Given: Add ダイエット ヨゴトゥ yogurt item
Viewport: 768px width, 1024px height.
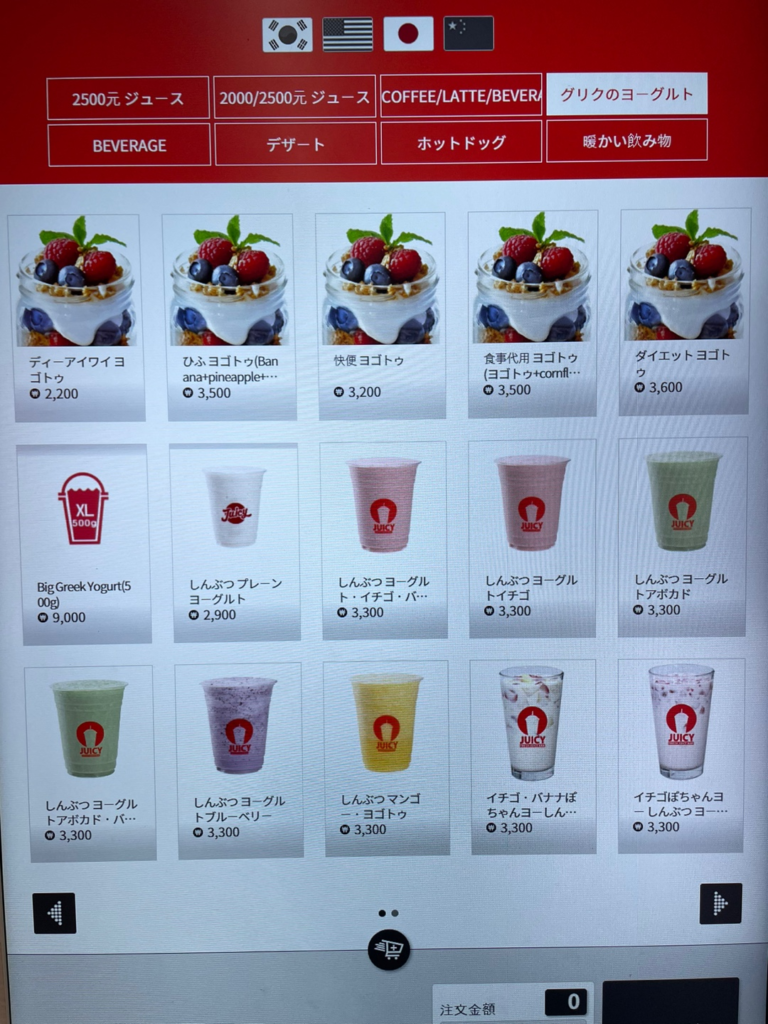Looking at the screenshot, I should tap(684, 310).
